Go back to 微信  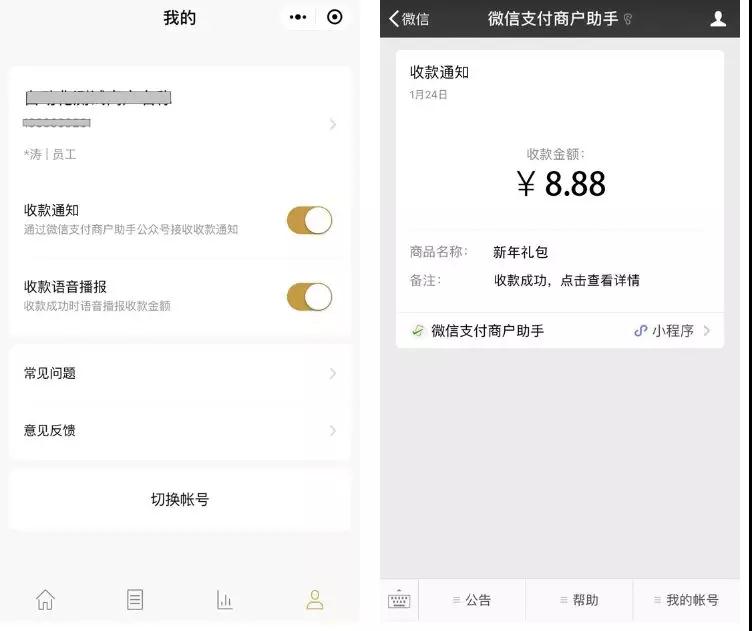point(409,19)
